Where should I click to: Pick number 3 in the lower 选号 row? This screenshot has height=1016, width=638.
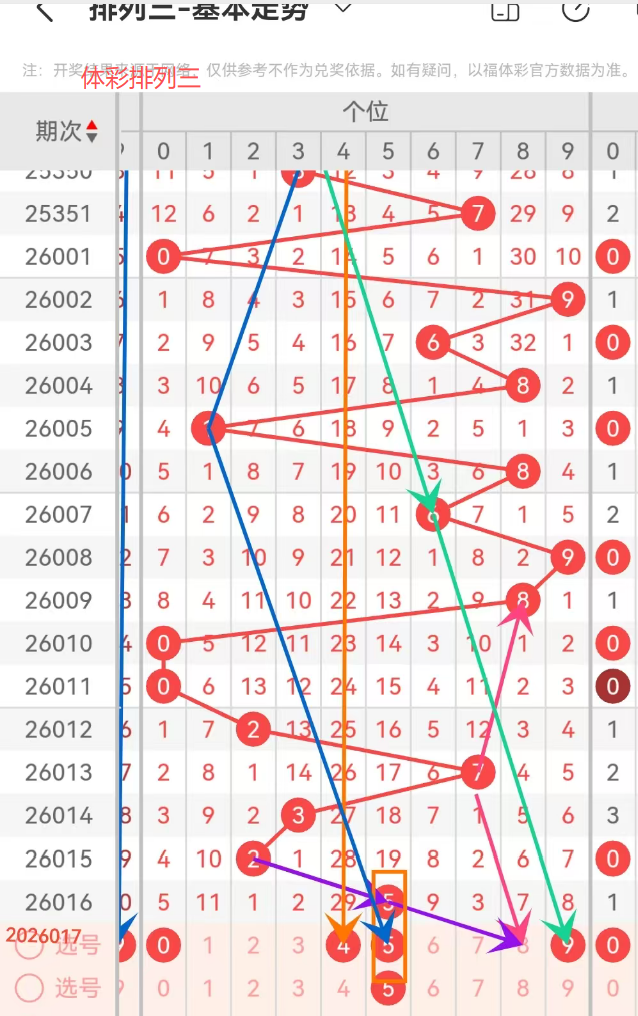pyautogui.click(x=298, y=989)
